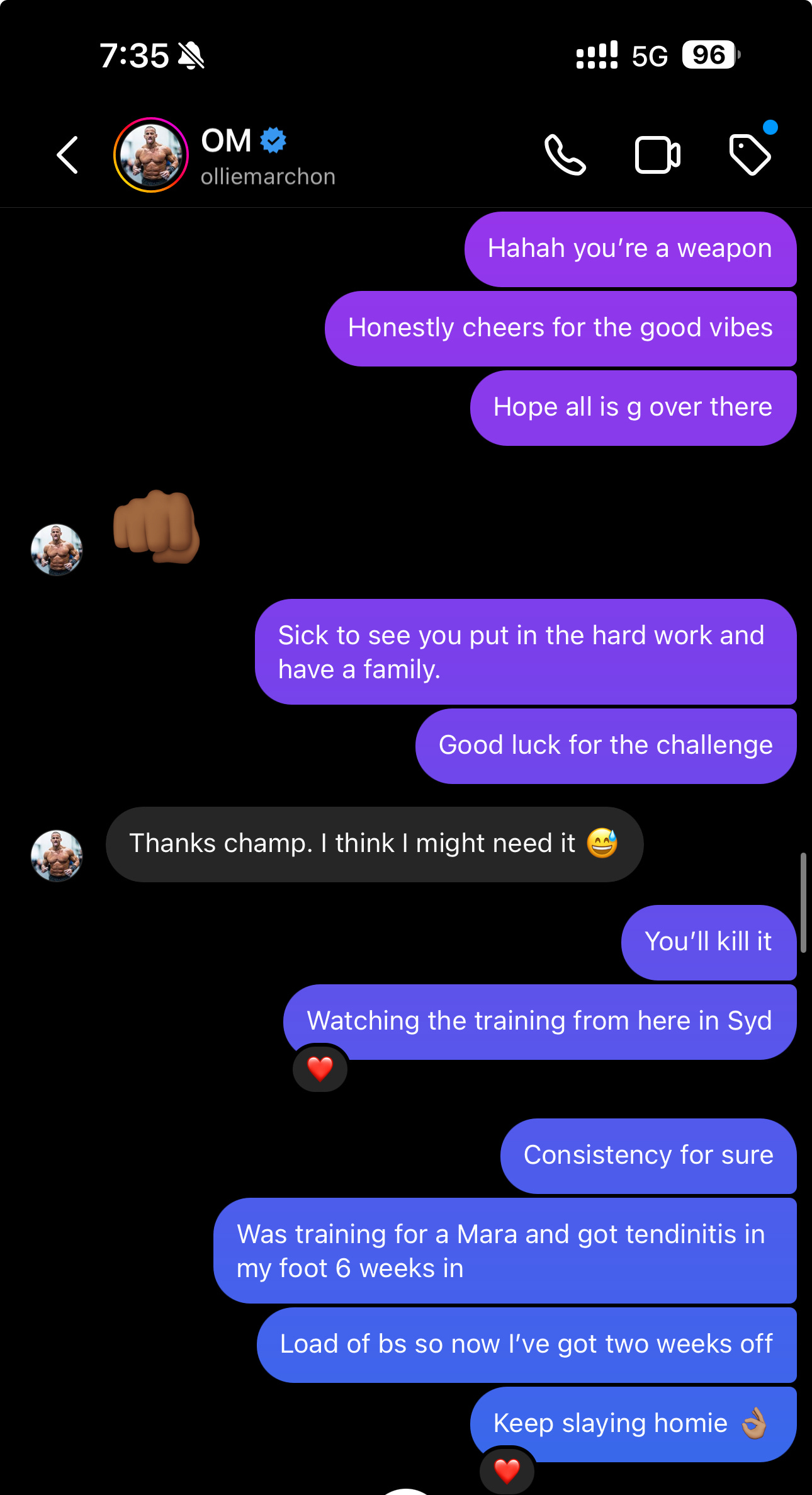View heart reaction on "Watching the training" message
Image resolution: width=812 pixels, height=1495 pixels.
pos(320,1069)
